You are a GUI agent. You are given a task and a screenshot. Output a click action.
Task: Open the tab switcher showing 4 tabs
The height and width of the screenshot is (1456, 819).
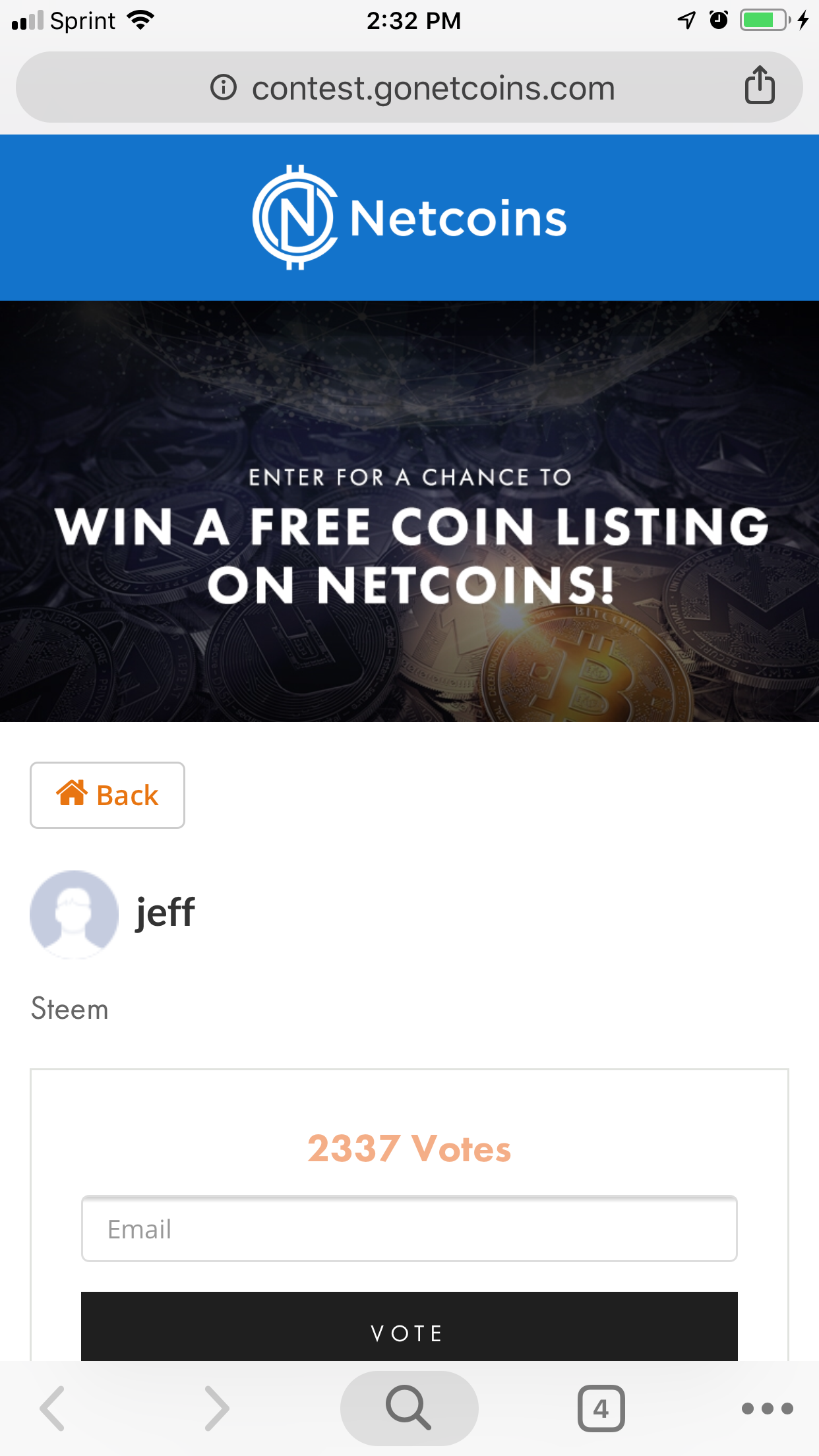point(601,1409)
